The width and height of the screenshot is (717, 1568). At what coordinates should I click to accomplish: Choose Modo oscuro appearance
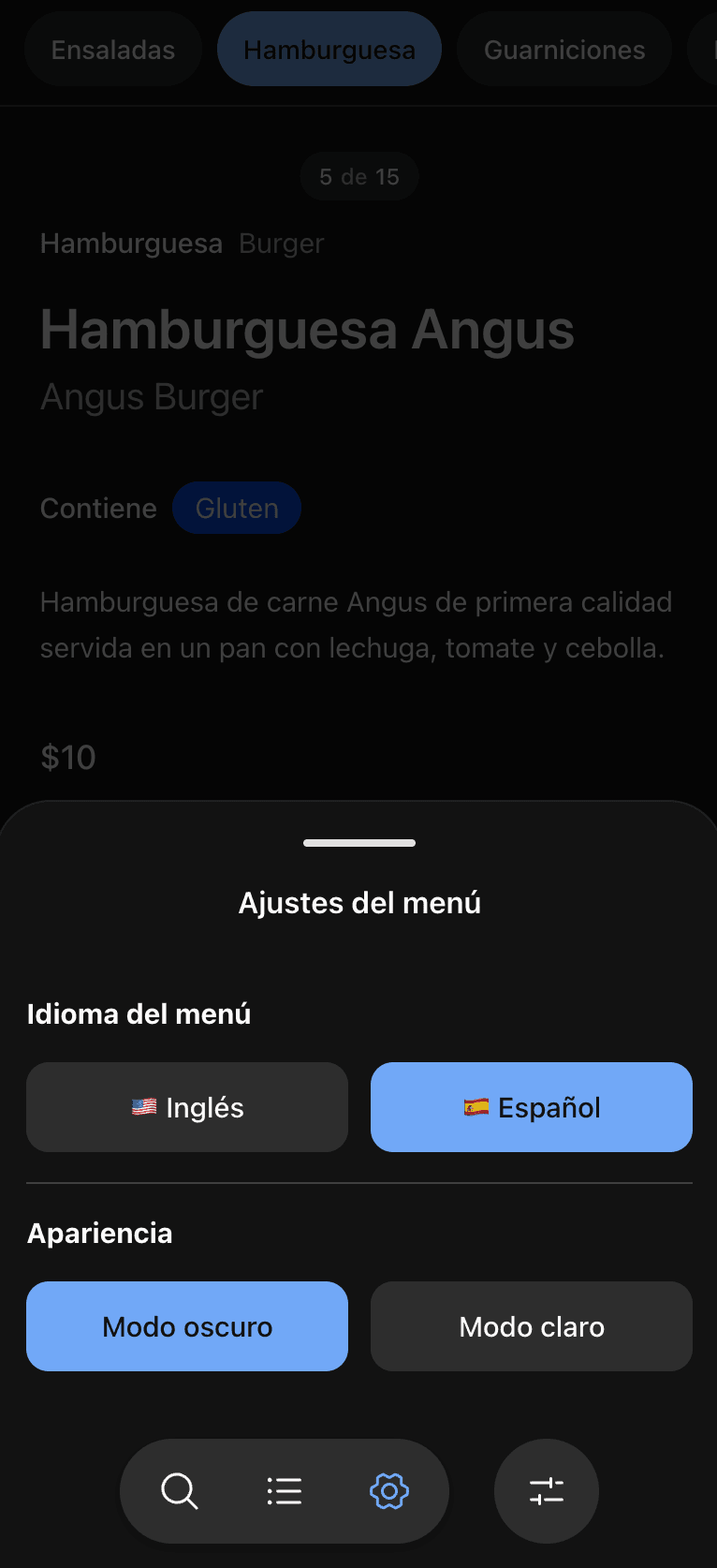(187, 1326)
